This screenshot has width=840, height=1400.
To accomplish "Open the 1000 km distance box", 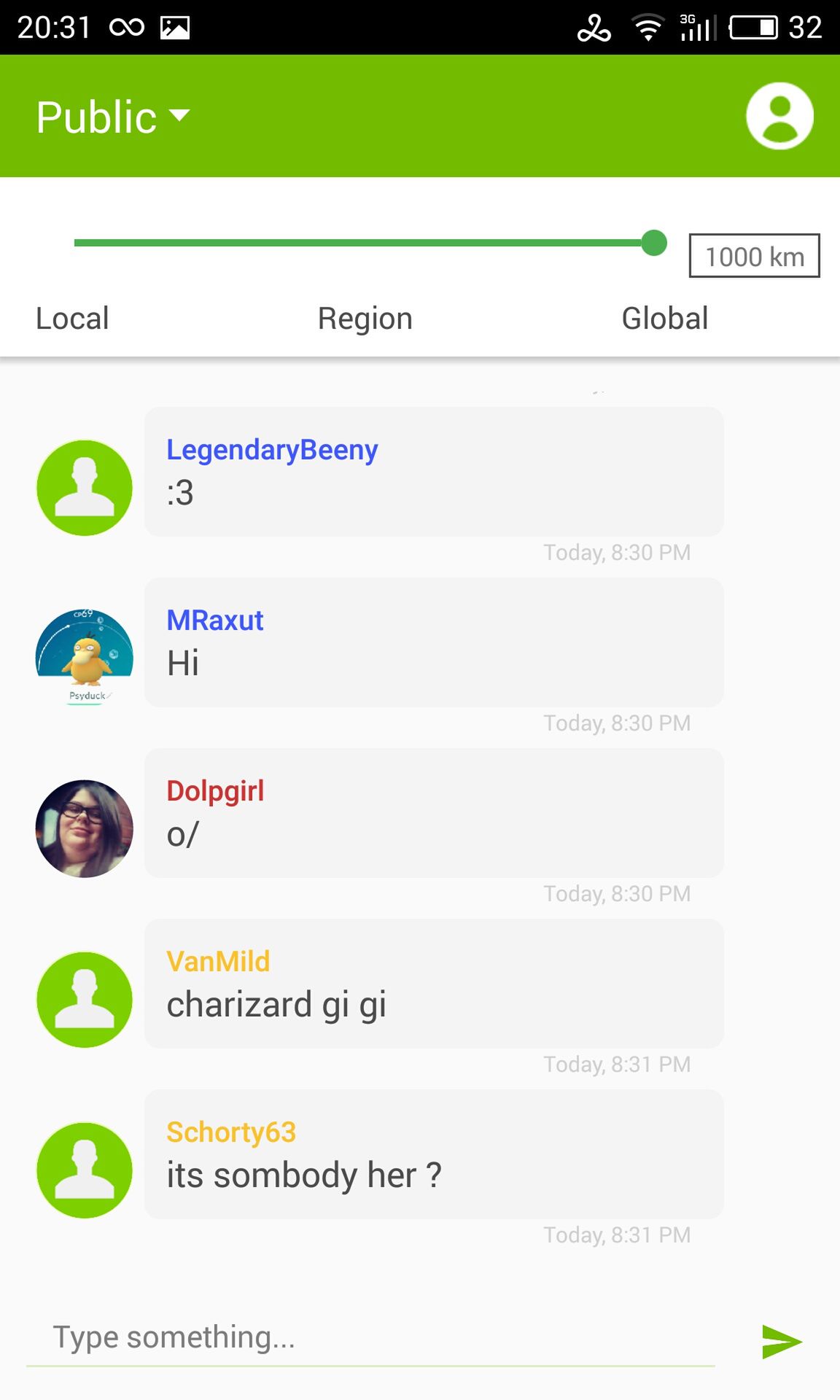I will (755, 256).
